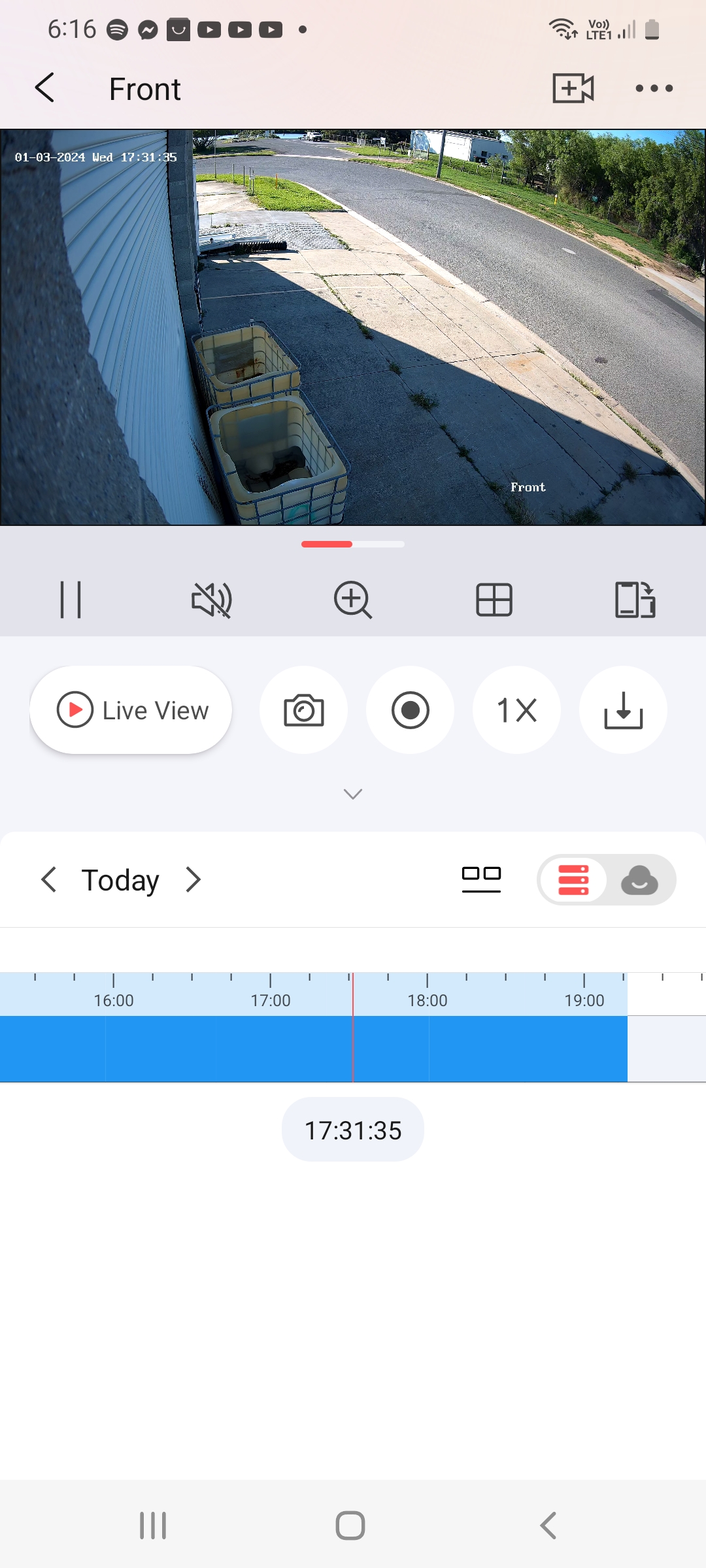Open the share recording screen icon
Image resolution: width=706 pixels, height=1568 pixels.
tap(572, 88)
